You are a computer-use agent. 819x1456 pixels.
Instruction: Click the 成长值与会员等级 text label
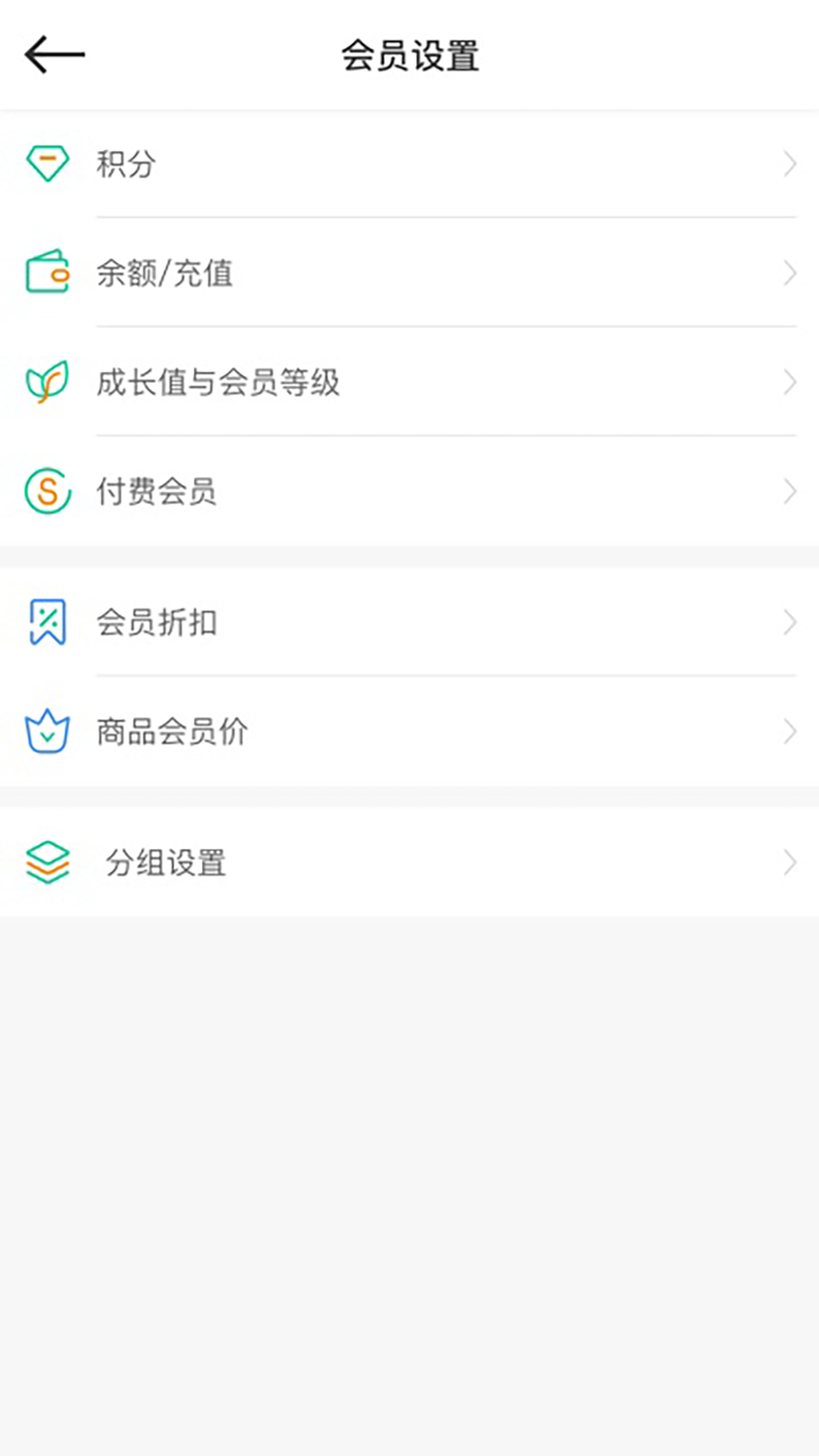pos(218,383)
